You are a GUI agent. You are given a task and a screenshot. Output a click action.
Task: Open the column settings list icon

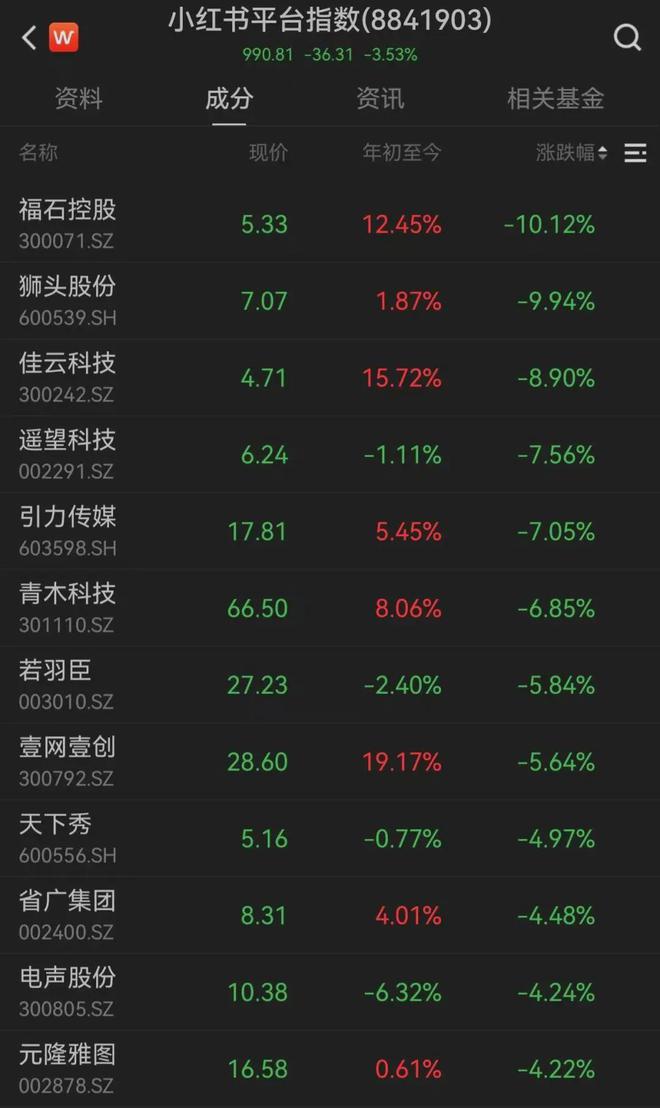click(635, 153)
